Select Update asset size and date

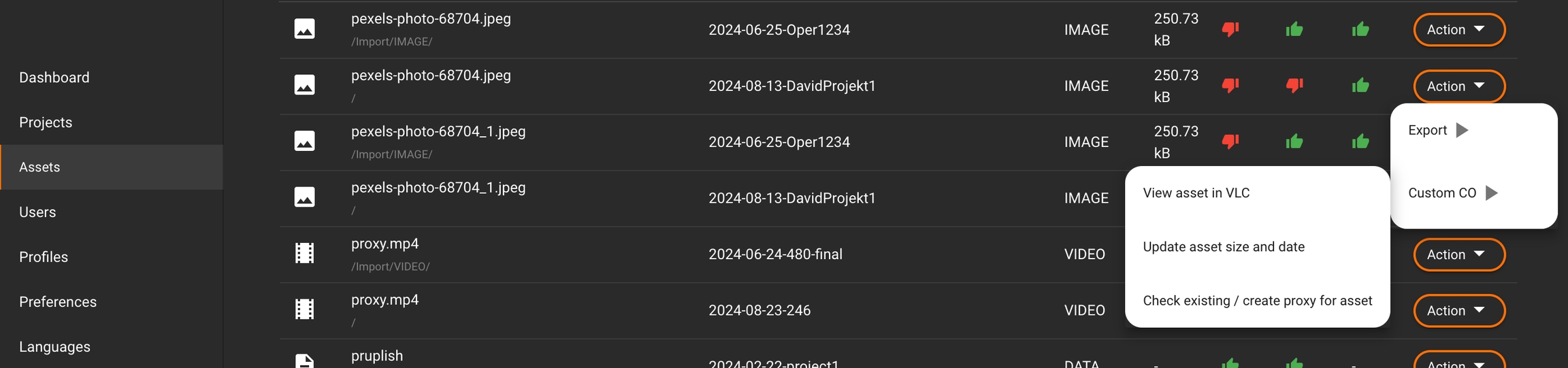pyautogui.click(x=1224, y=247)
